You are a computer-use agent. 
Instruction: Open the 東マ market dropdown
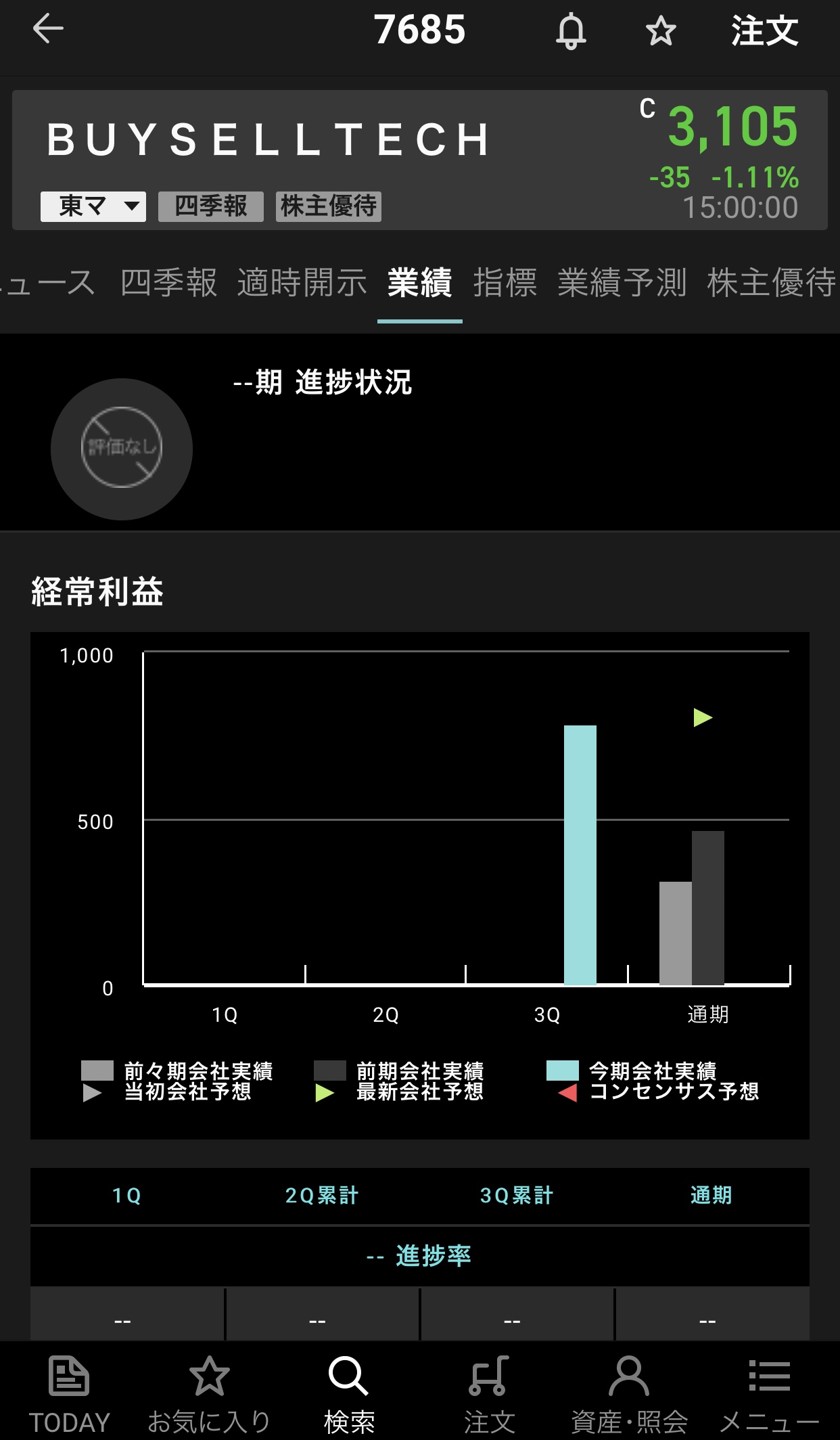[93, 206]
